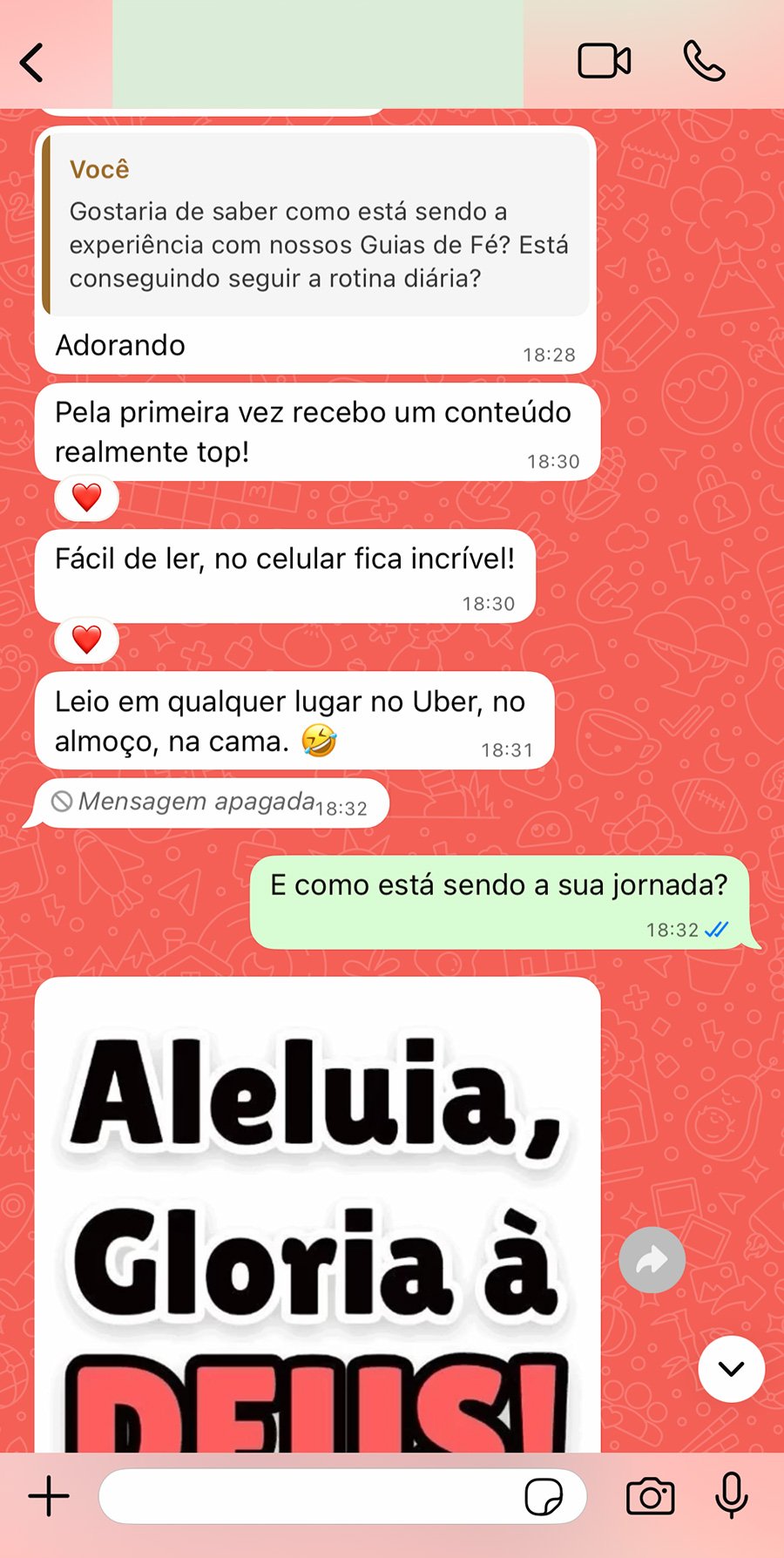Forward the Aleluia image
The width and height of the screenshot is (784, 1558).
pyautogui.click(x=652, y=1258)
